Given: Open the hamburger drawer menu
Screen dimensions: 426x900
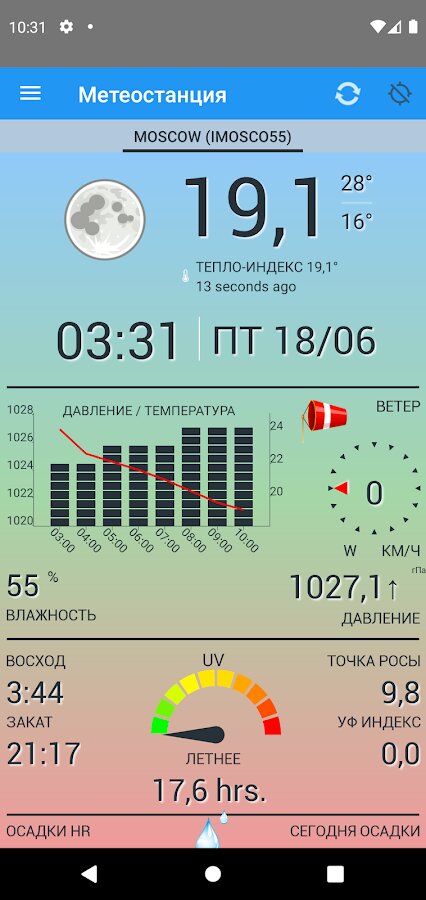Looking at the screenshot, I should tap(30, 94).
